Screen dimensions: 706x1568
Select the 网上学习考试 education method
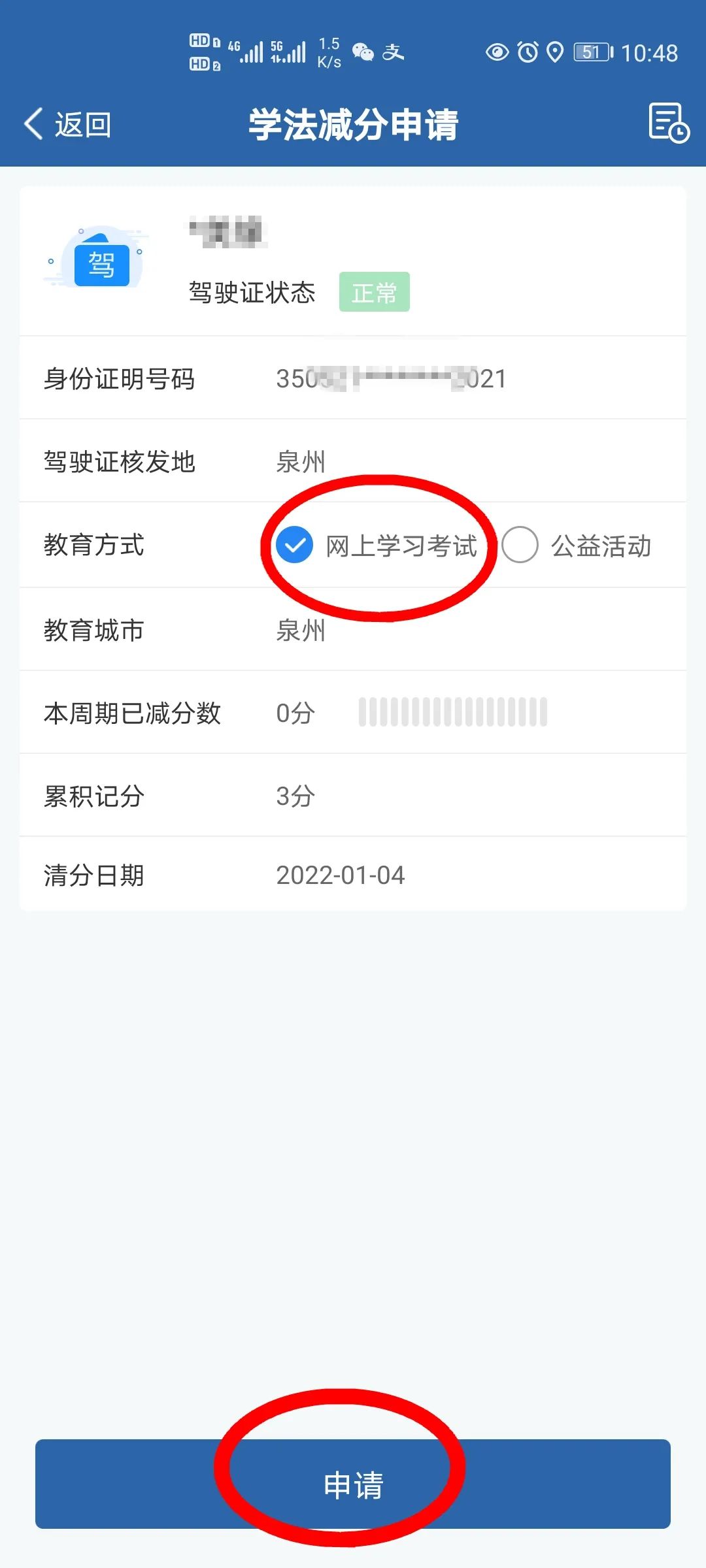(295, 545)
